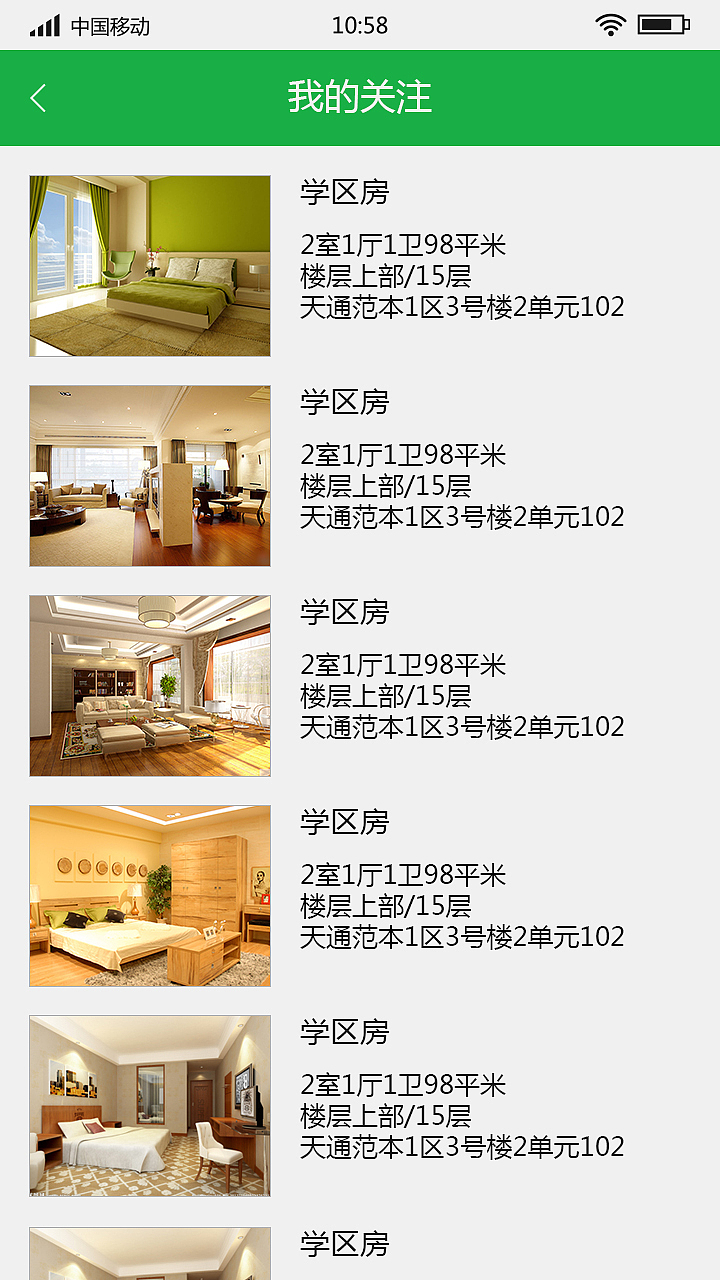
Task: Open the beige living room listing photo
Action: tap(149, 475)
